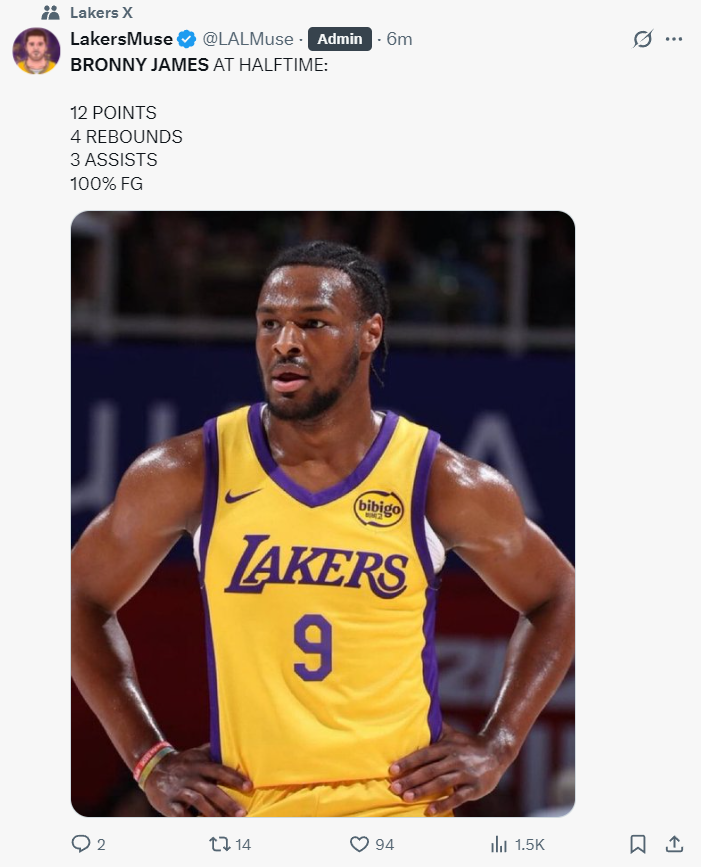Screen dimensions: 701x867
Task: Open the LakersMuse account name
Action: click(x=121, y=39)
